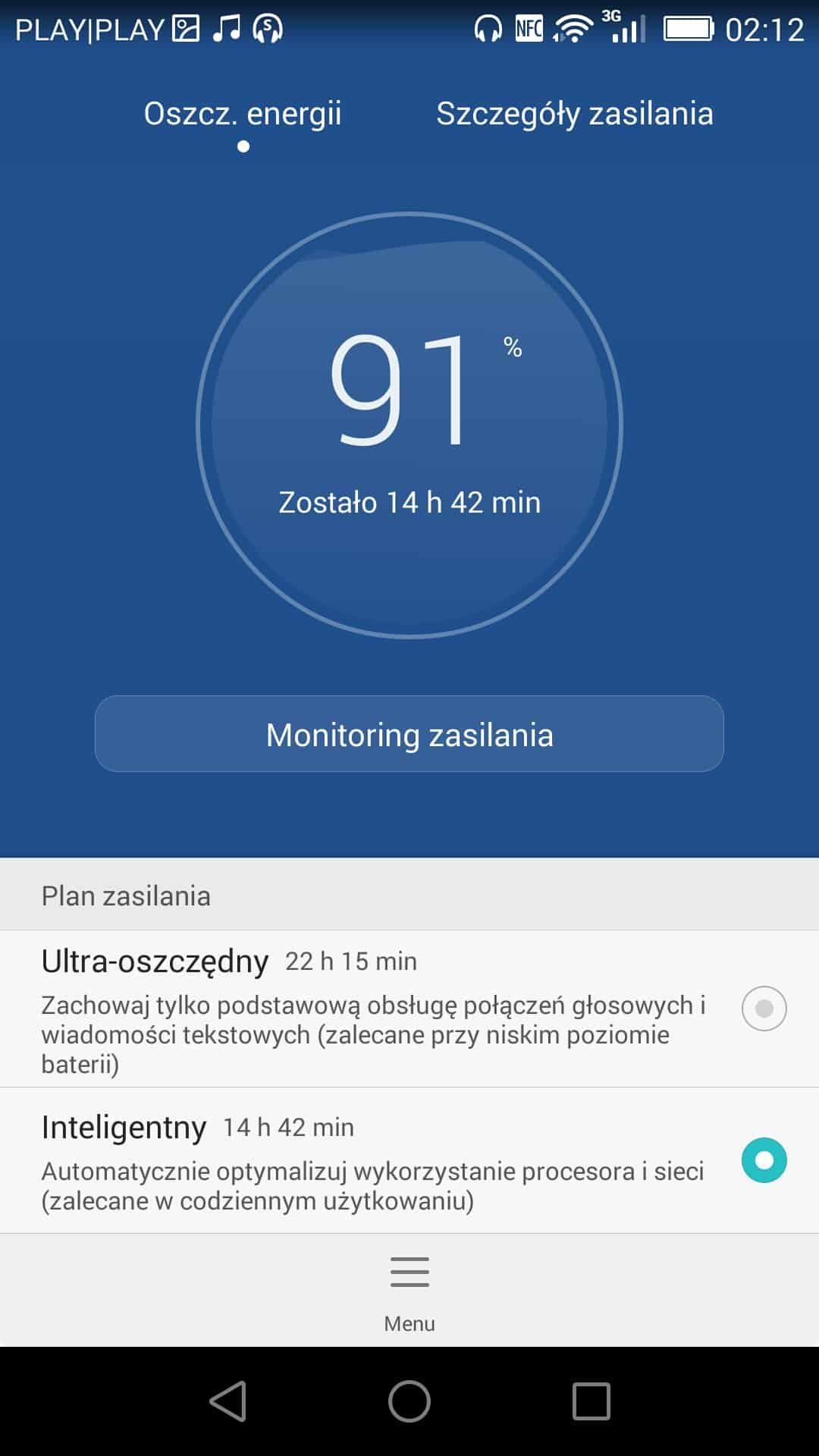Go back using the navigation bar
819x1456 pixels.
pos(227,1401)
